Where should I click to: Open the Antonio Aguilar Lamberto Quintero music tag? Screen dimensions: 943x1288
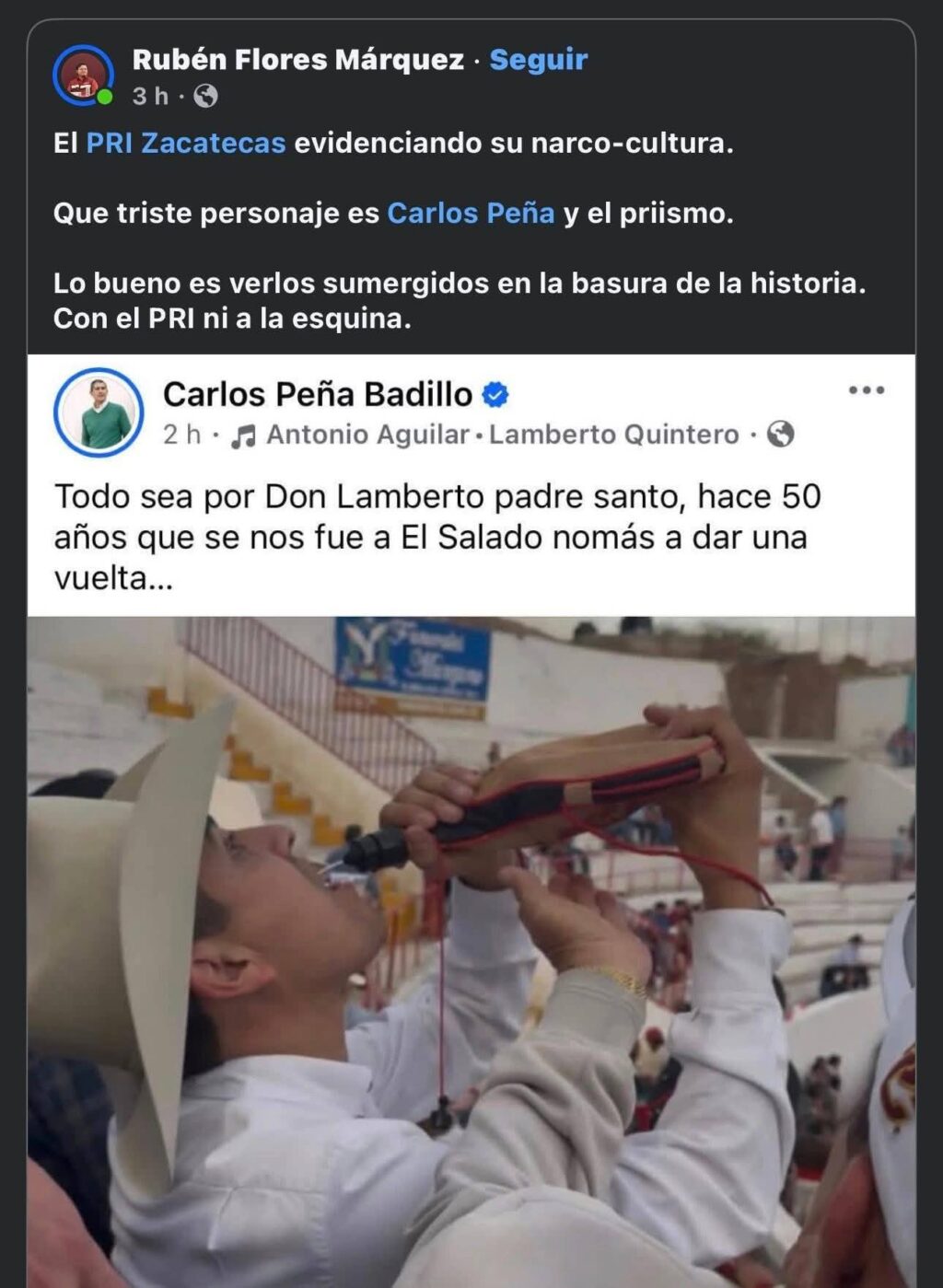[x=502, y=435]
